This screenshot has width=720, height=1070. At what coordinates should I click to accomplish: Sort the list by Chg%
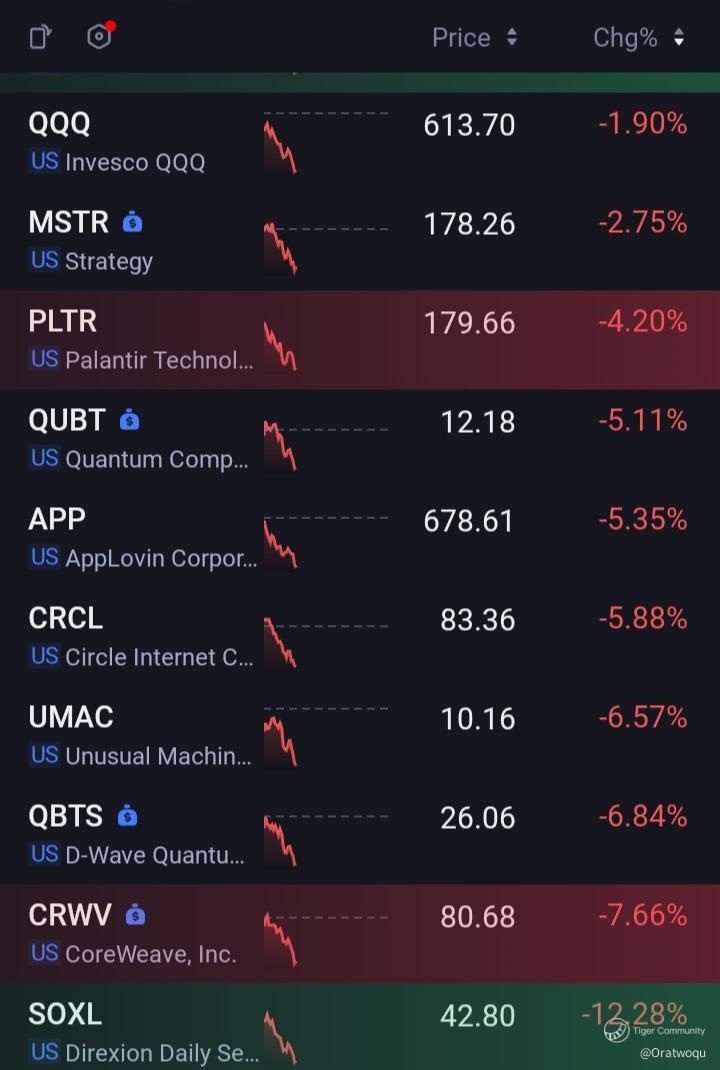coord(638,38)
